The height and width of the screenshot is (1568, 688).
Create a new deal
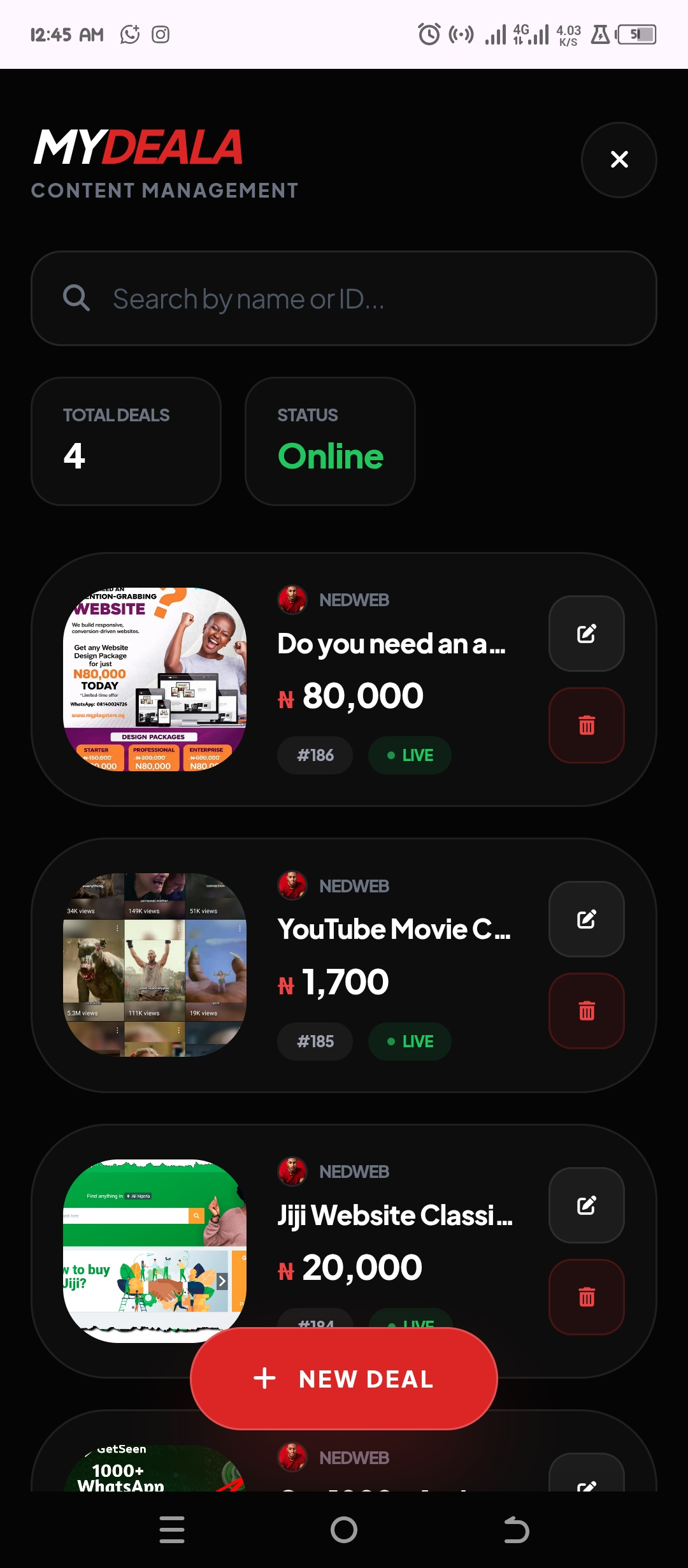[344, 1379]
